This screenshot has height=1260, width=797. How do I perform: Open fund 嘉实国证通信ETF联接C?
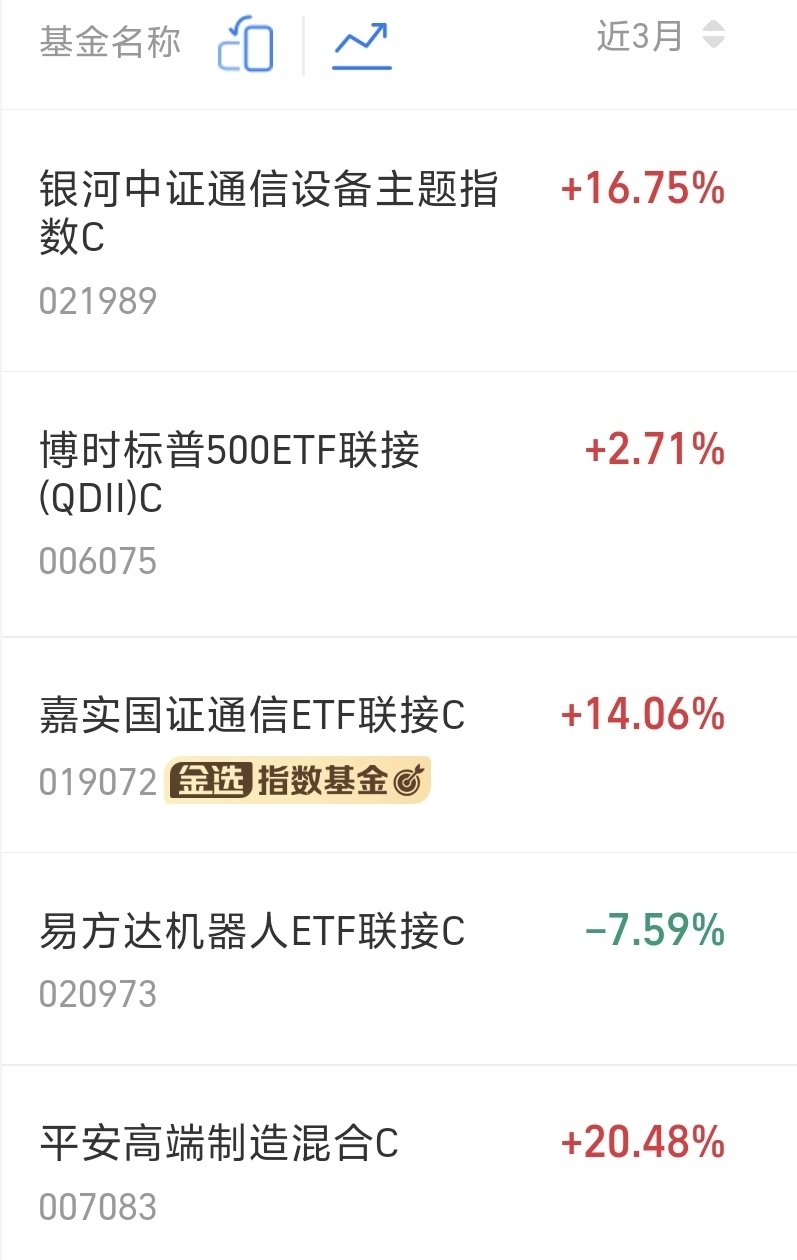pos(398,745)
